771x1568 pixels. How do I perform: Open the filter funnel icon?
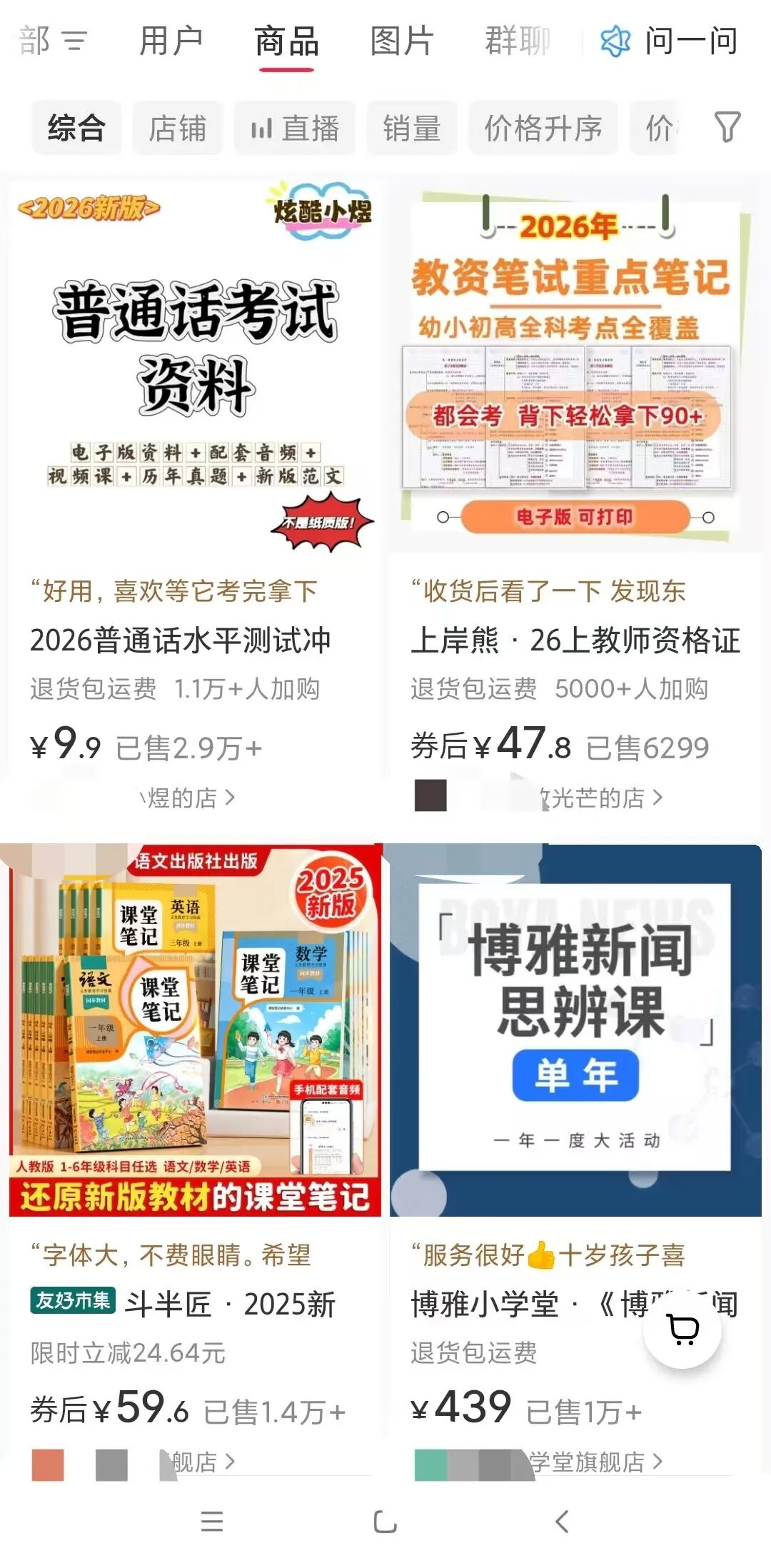pos(728,129)
